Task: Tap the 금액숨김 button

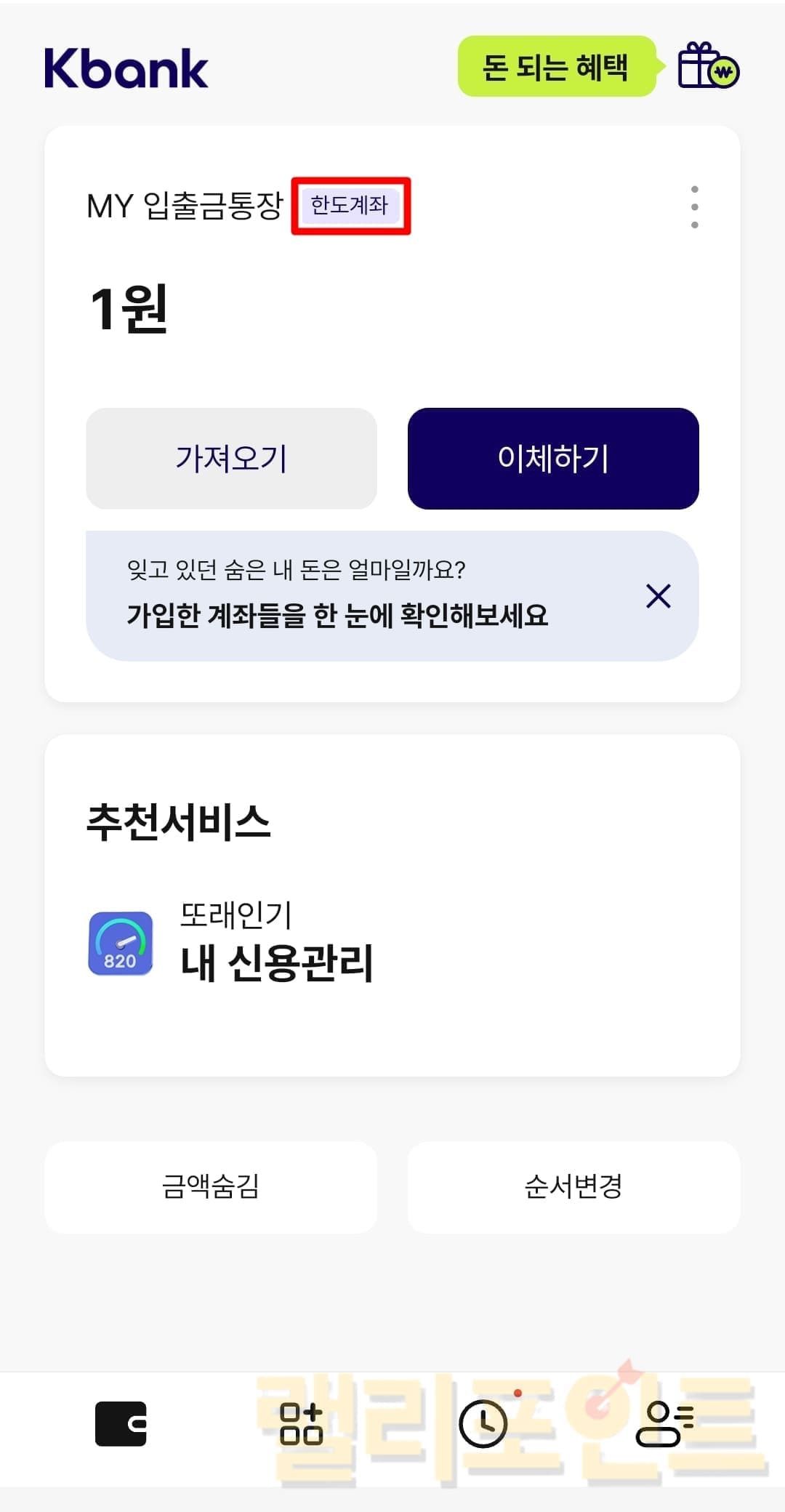Action: click(211, 1187)
